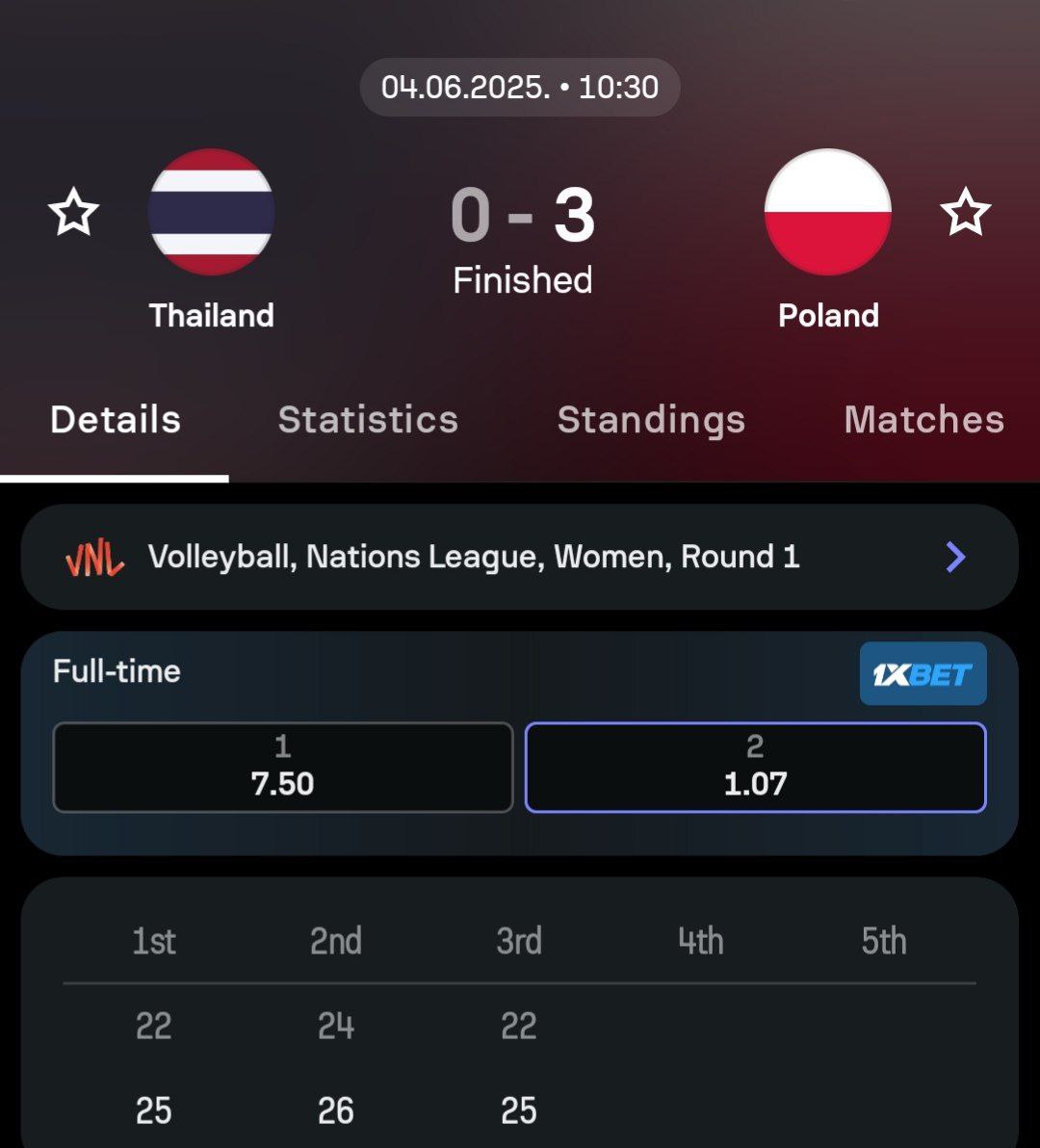Viewport: 1040px width, 1148px height.
Task: Select the Details tab
Action: coord(116,420)
